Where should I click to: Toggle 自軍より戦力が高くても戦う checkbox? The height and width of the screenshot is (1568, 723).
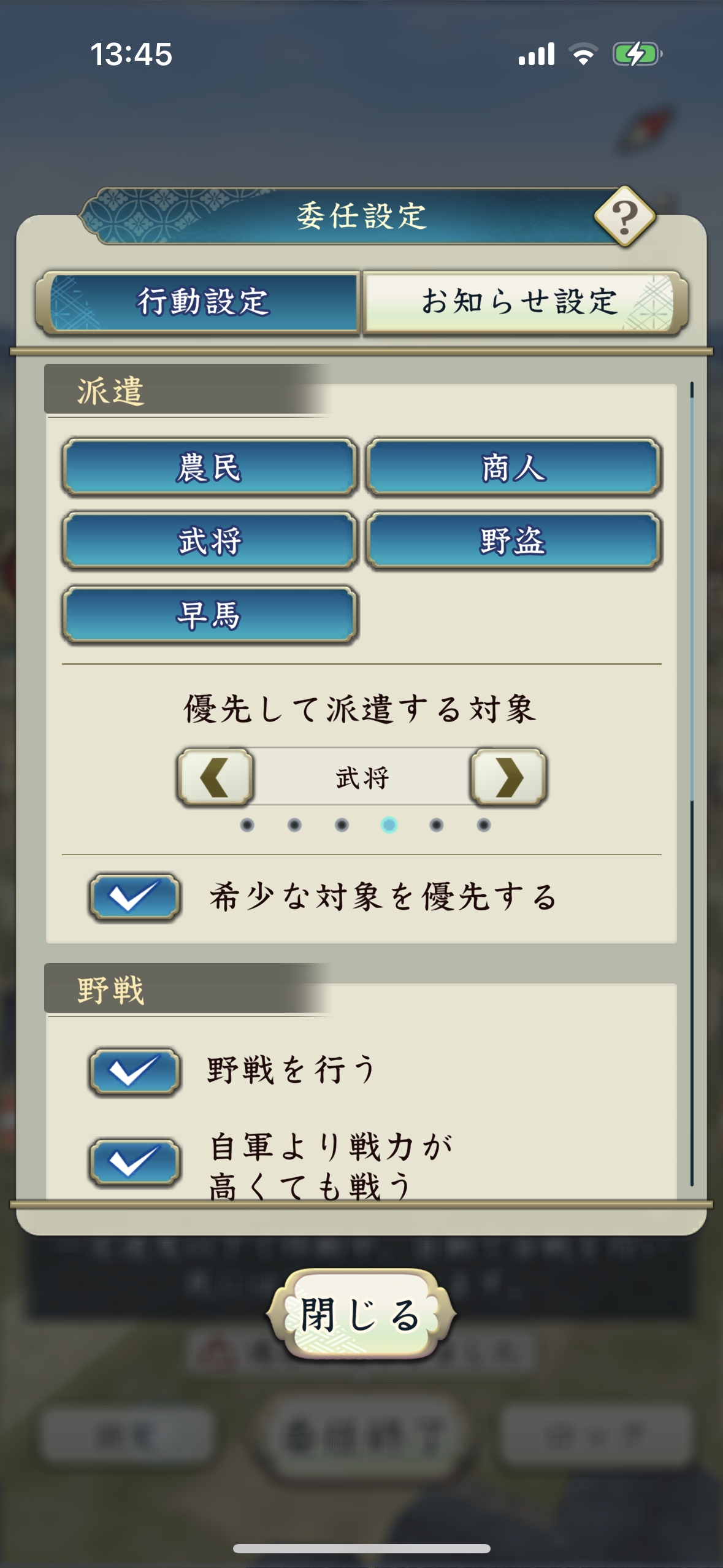coord(134,1162)
